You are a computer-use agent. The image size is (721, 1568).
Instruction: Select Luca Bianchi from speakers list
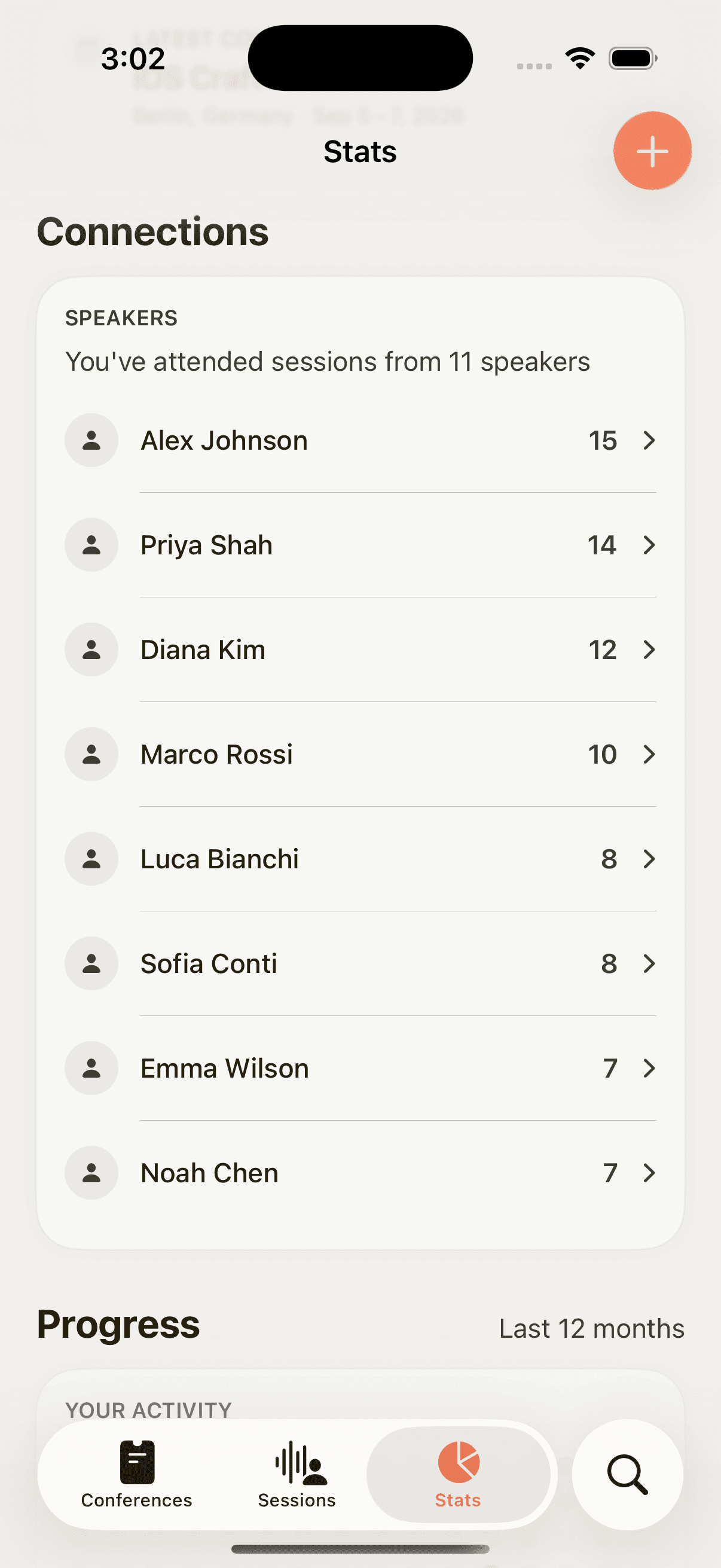(360, 859)
